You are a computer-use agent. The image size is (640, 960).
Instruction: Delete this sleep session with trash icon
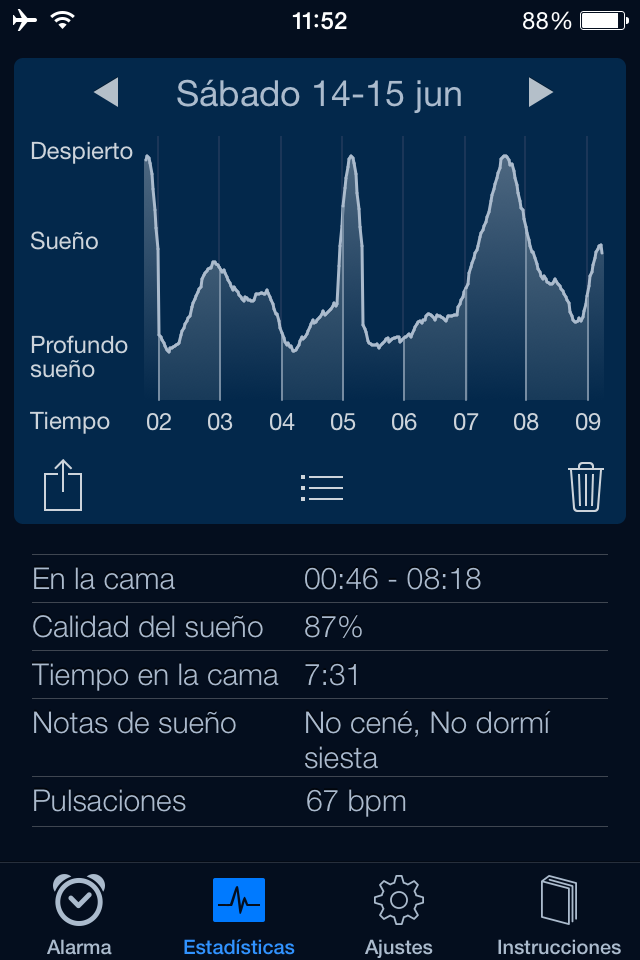[x=586, y=487]
